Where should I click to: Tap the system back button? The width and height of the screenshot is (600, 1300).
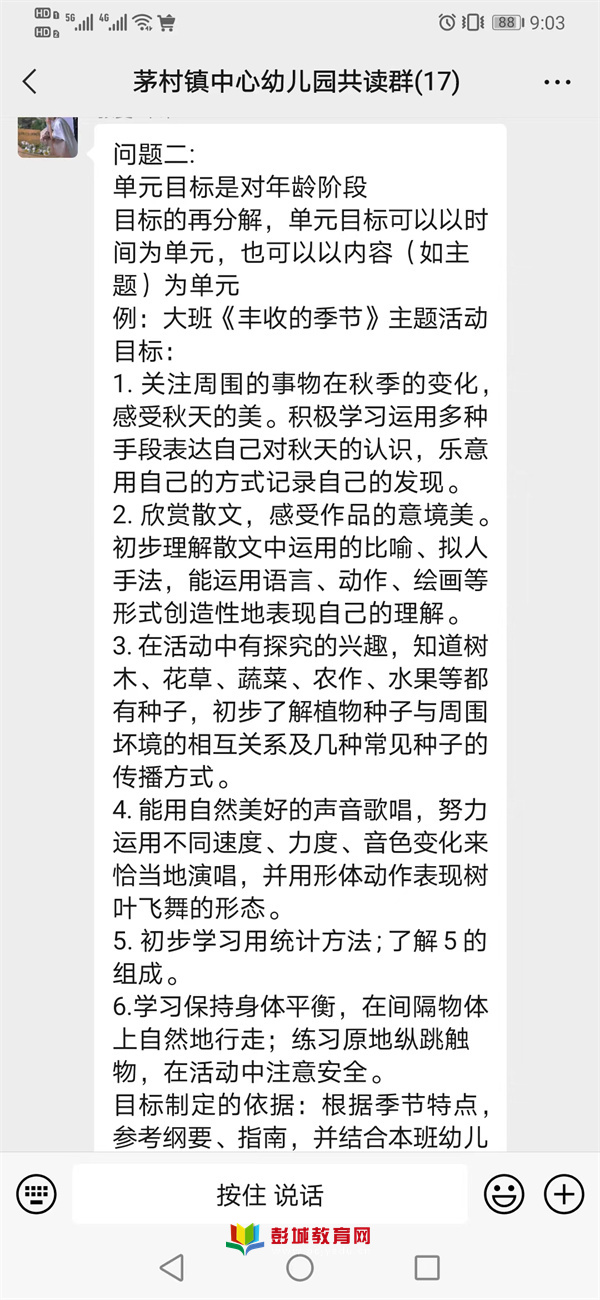pyautogui.click(x=172, y=1268)
